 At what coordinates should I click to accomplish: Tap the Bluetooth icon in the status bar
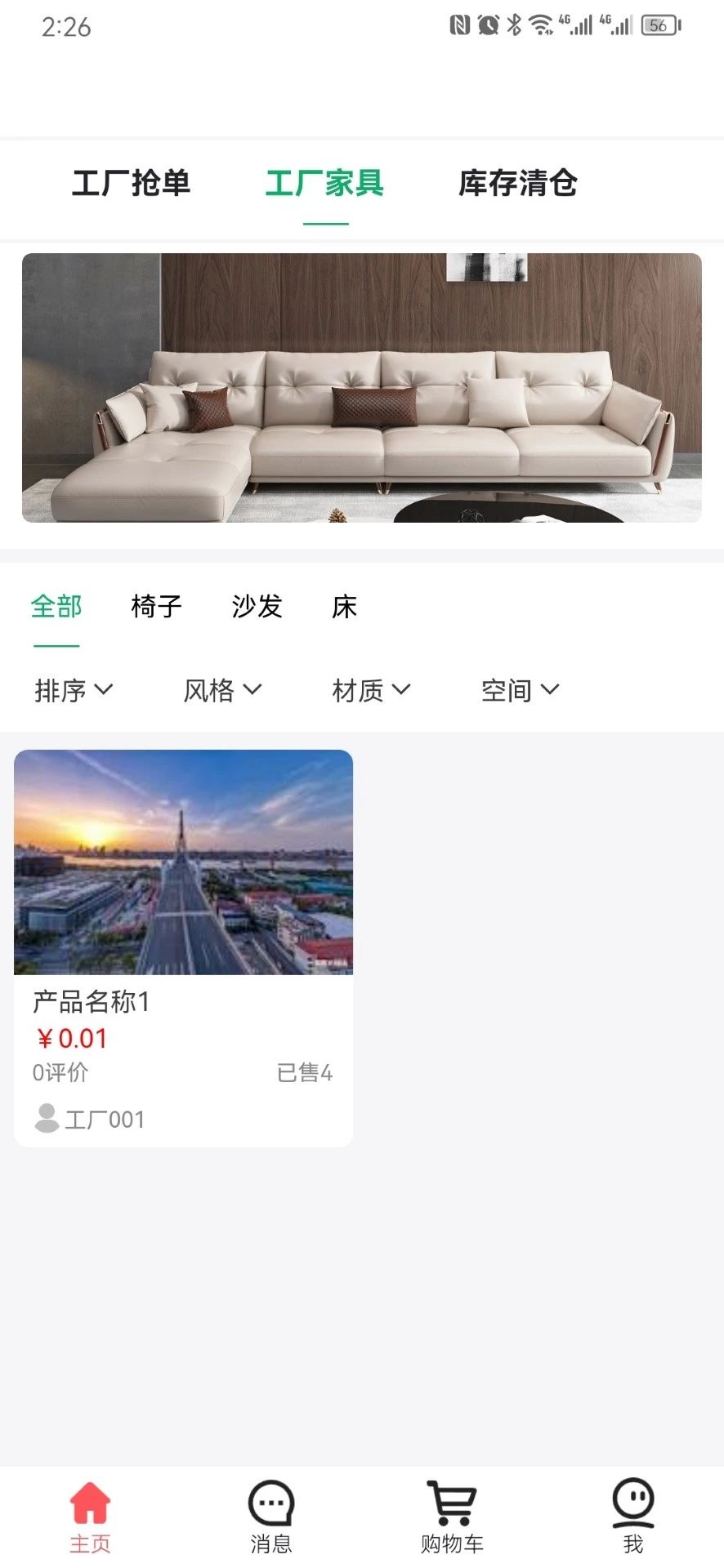coord(514,24)
